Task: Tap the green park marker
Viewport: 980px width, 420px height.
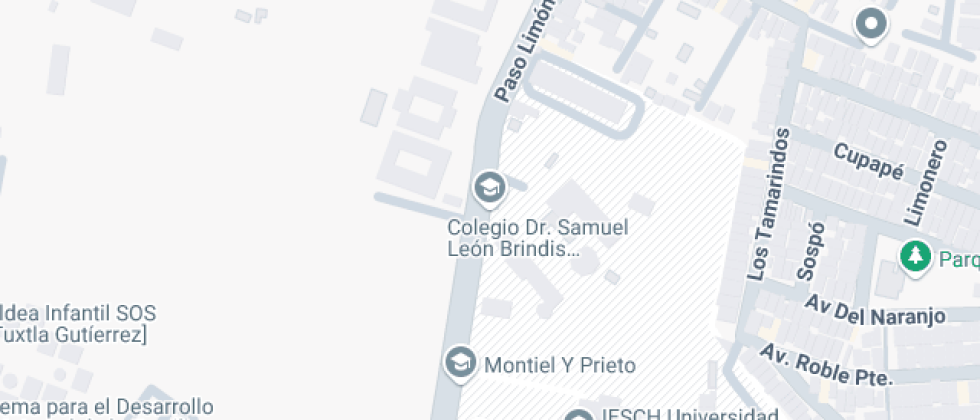Action: tap(913, 257)
